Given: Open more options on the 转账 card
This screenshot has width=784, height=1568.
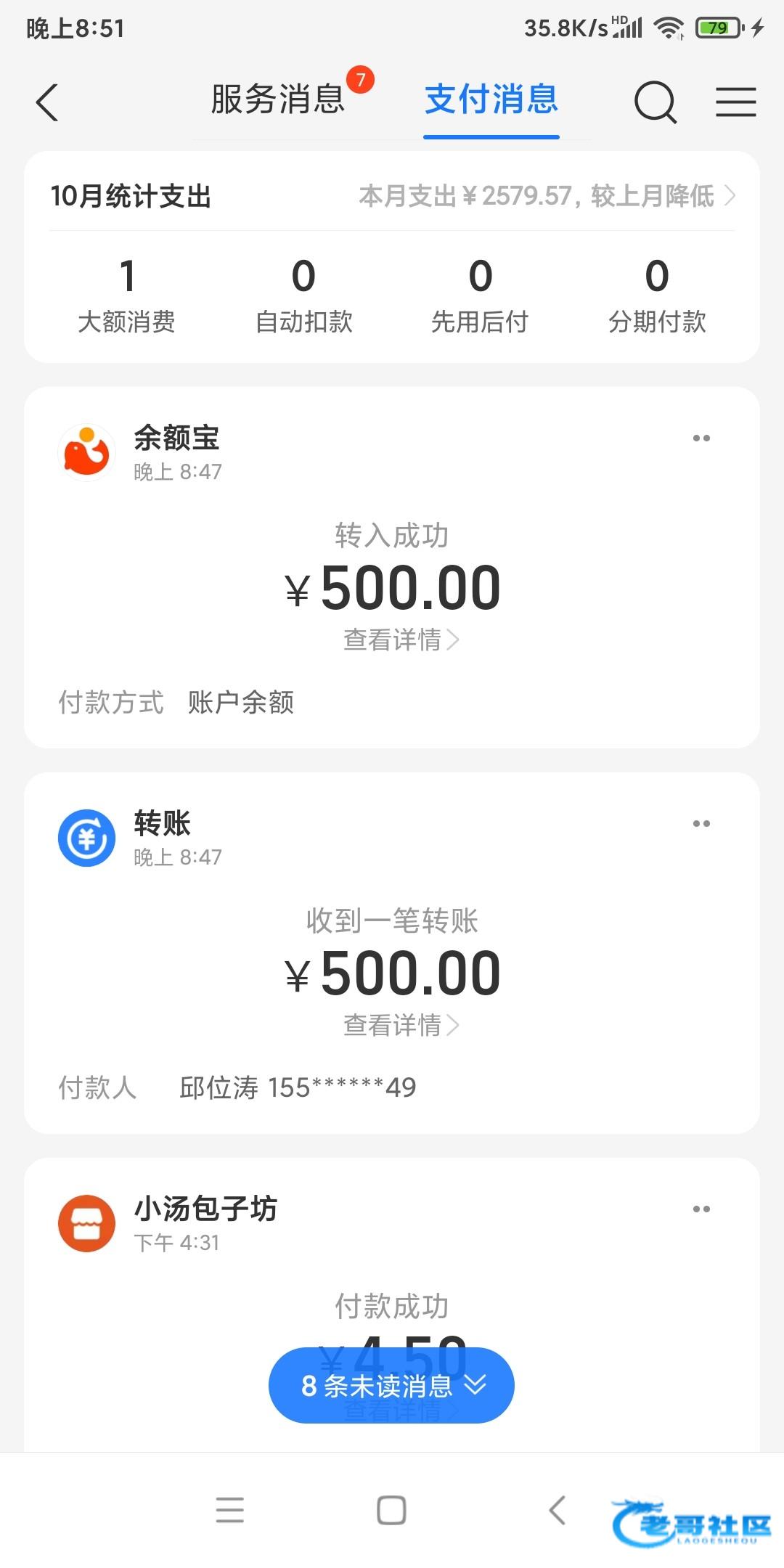Looking at the screenshot, I should tap(701, 823).
